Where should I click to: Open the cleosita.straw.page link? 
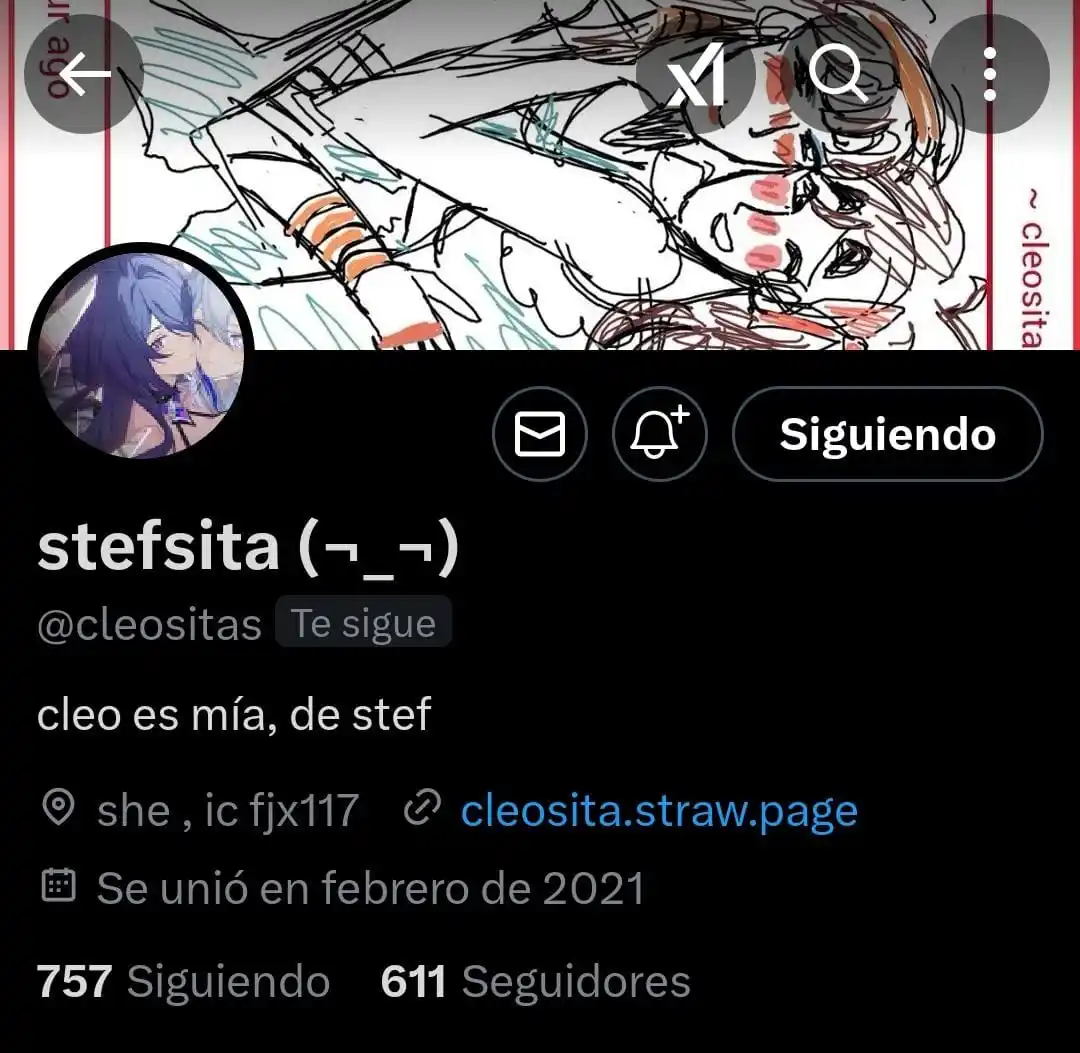pyautogui.click(x=658, y=811)
